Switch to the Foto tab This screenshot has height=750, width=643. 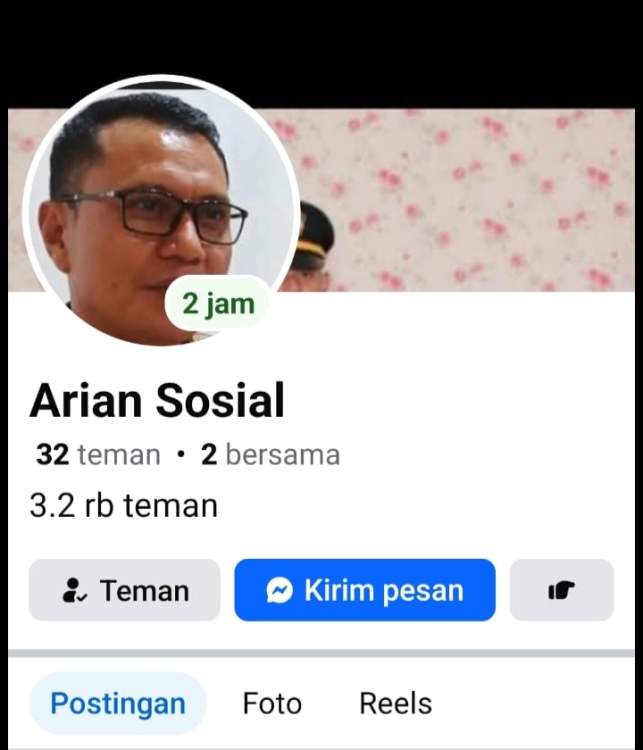[272, 703]
